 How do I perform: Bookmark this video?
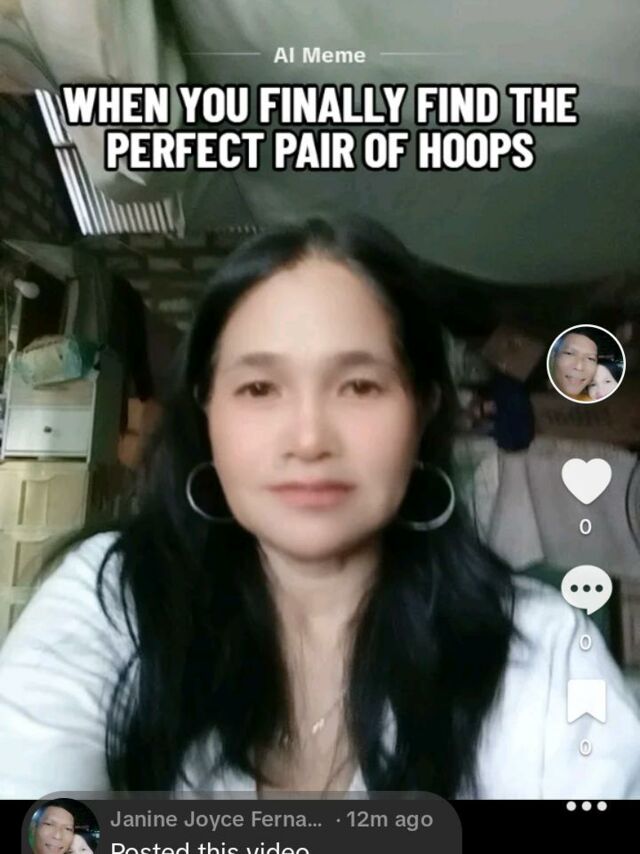point(586,700)
